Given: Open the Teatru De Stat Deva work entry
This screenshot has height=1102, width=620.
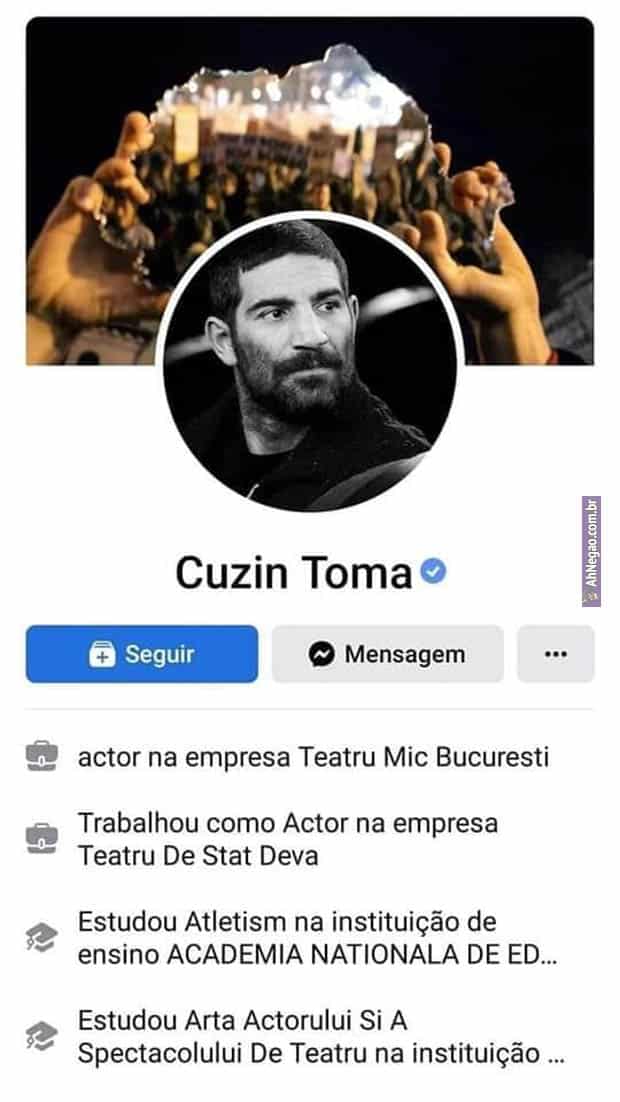Looking at the screenshot, I should [x=288, y=839].
